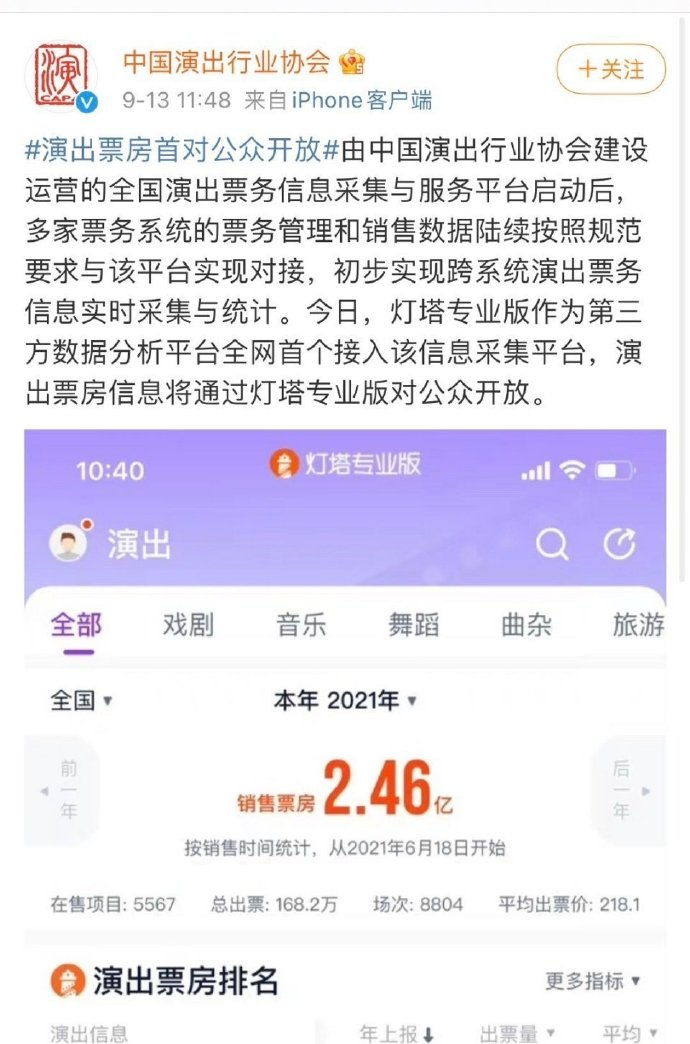The width and height of the screenshot is (690, 1044).
Task: Tap the iPhone客户端 source link
Action: pos(361,100)
